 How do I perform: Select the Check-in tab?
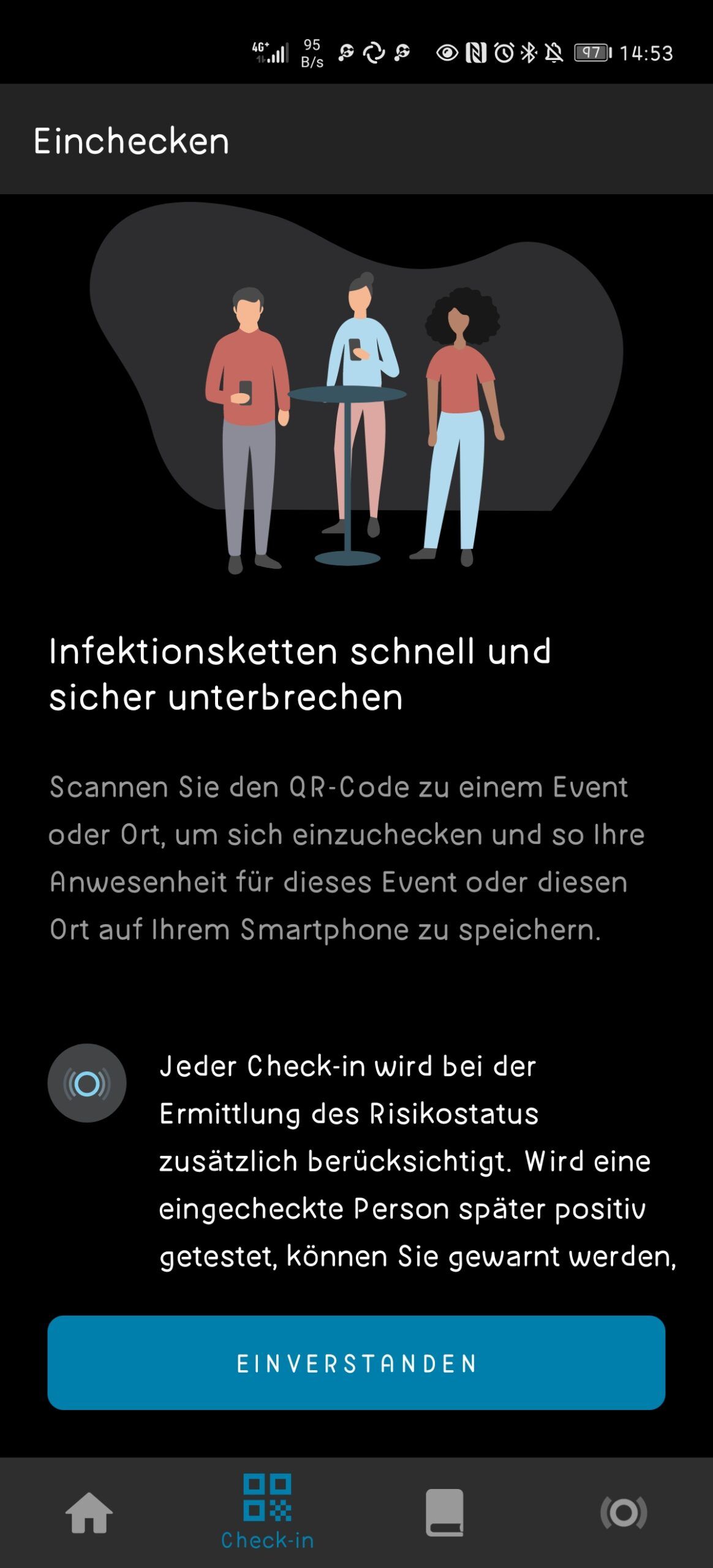coord(267,1512)
